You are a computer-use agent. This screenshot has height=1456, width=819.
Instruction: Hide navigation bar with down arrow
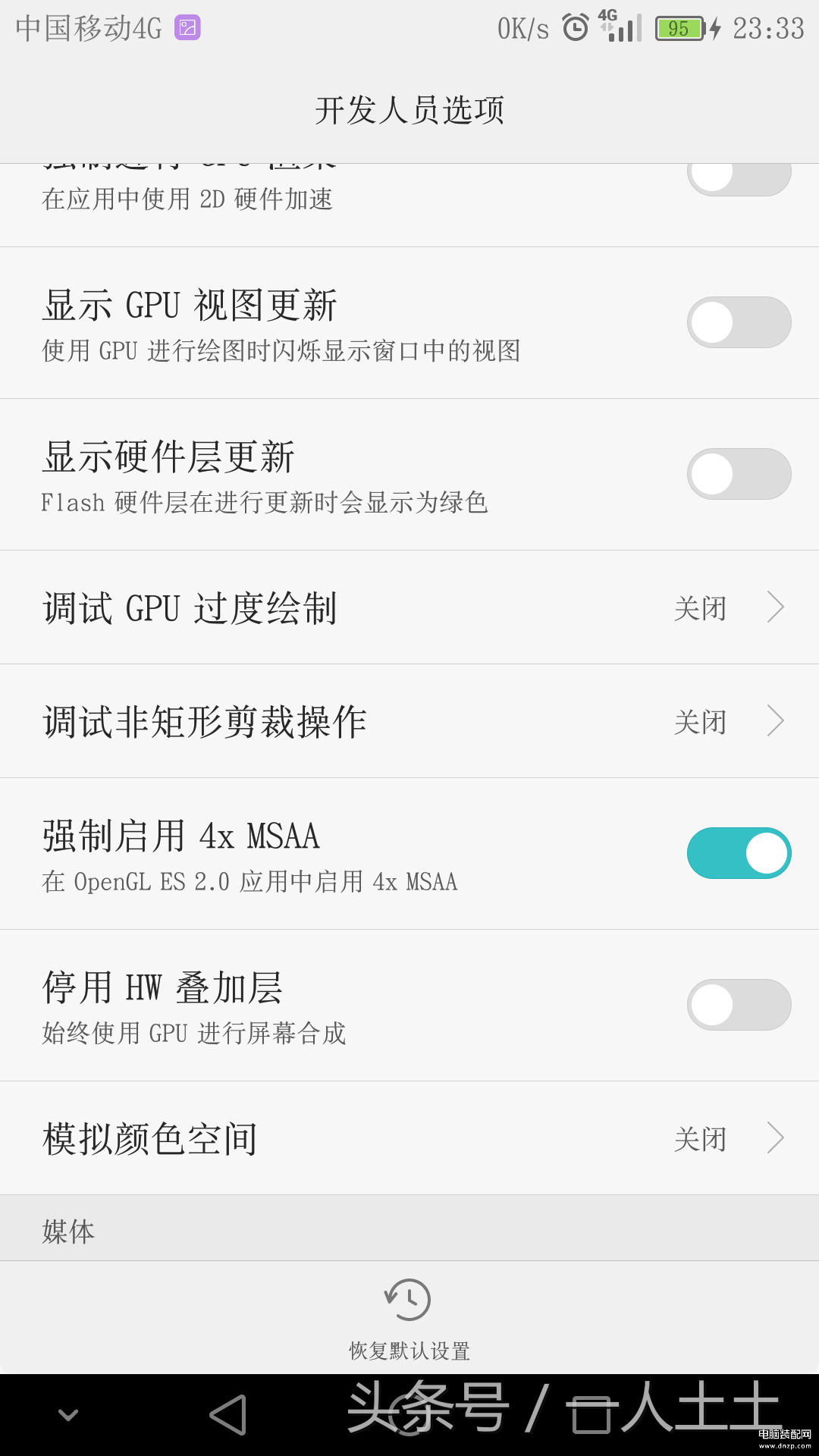(68, 1415)
